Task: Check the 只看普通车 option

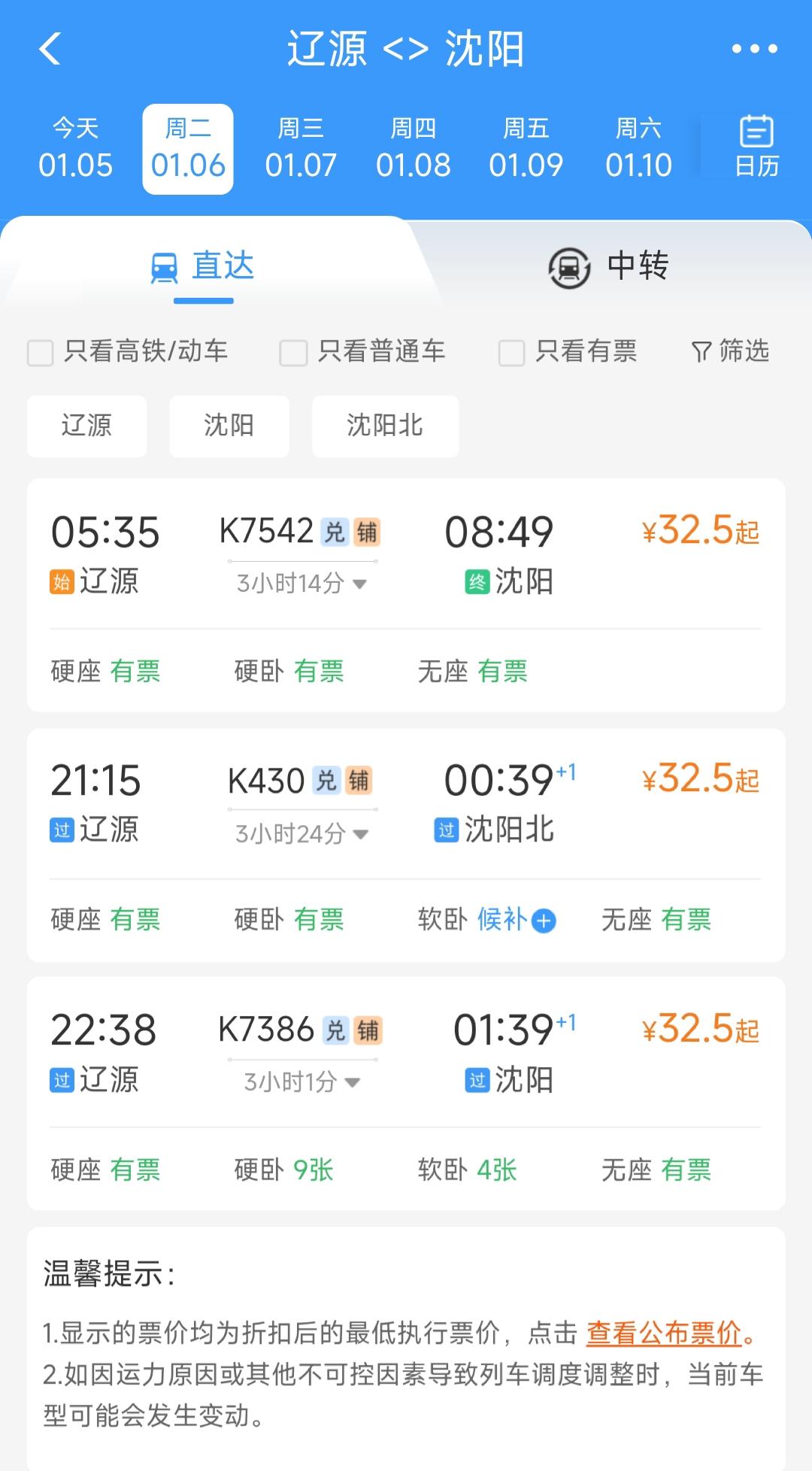Action: (x=292, y=353)
